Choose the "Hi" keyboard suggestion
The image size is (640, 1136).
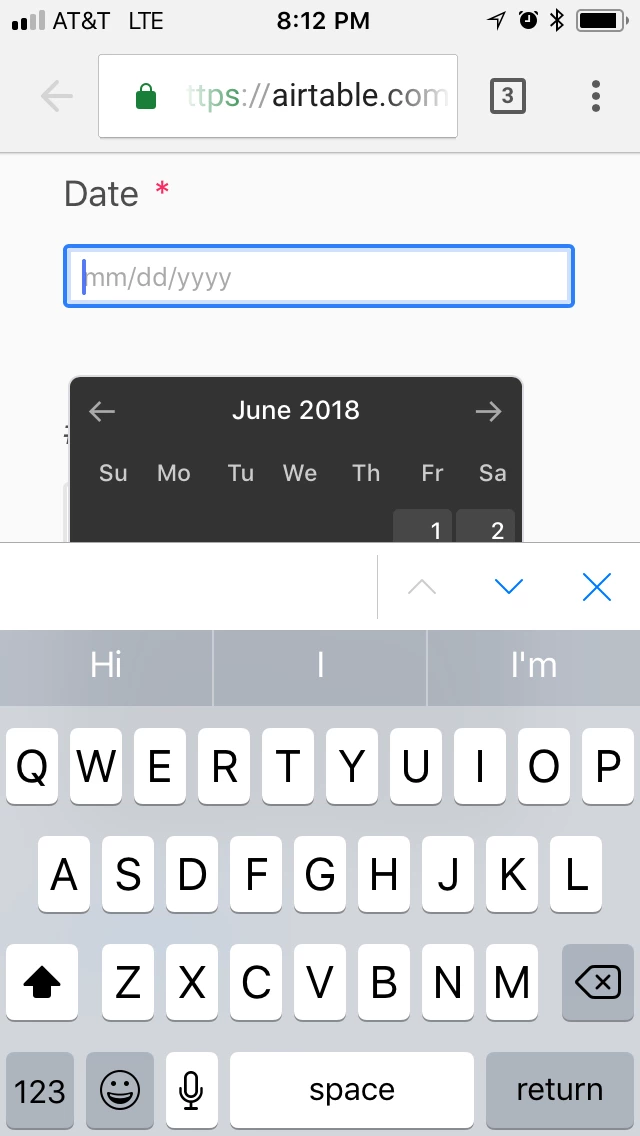(x=106, y=666)
